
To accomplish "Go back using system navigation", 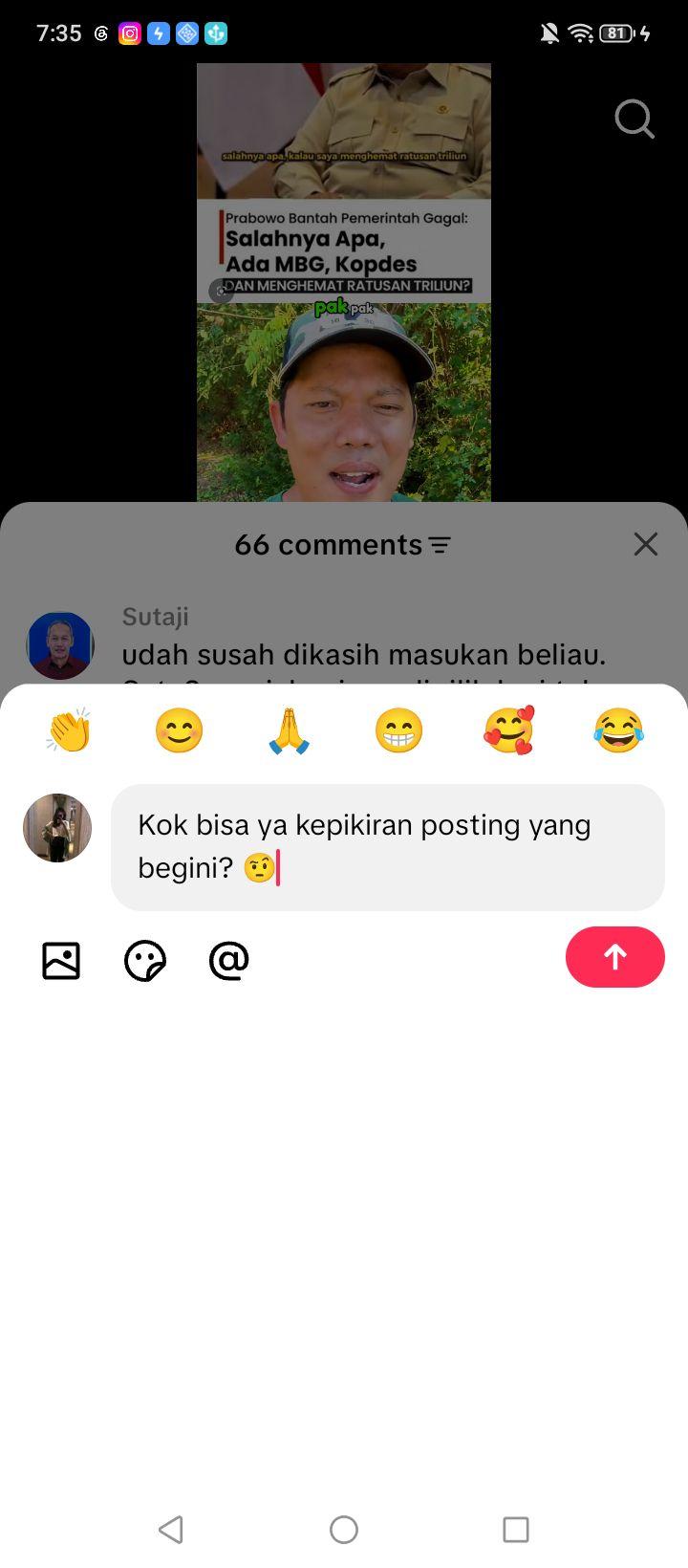I will pyautogui.click(x=171, y=1530).
